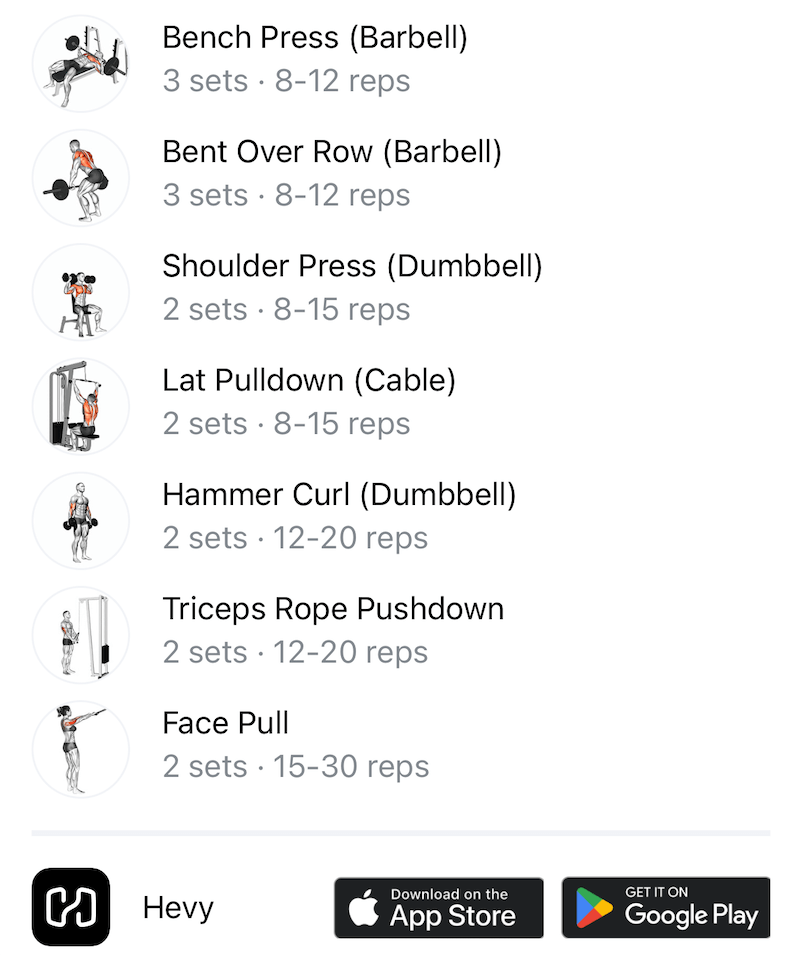
Task: Click the Get It On Google Play button
Action: coord(665,907)
